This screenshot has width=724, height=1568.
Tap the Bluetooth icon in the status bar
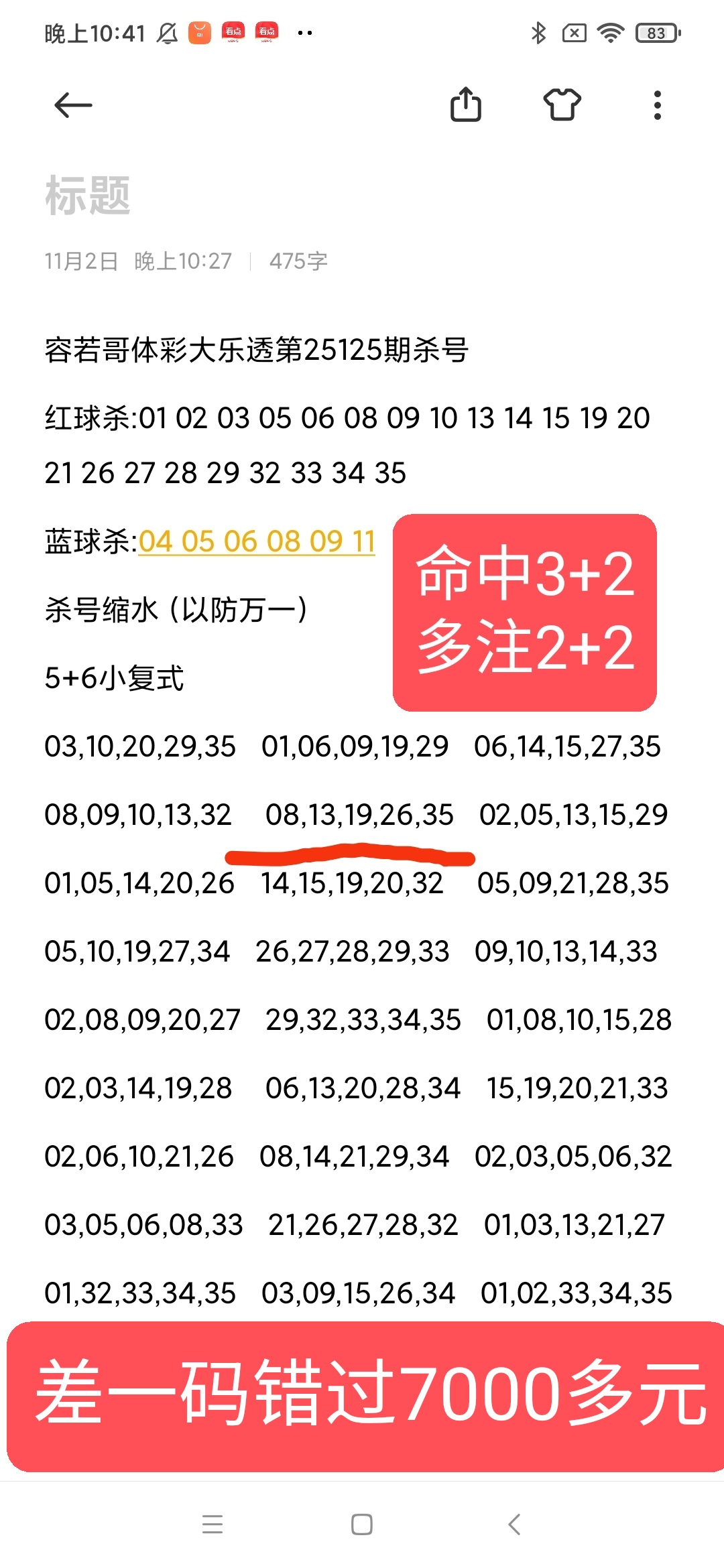tap(538, 31)
